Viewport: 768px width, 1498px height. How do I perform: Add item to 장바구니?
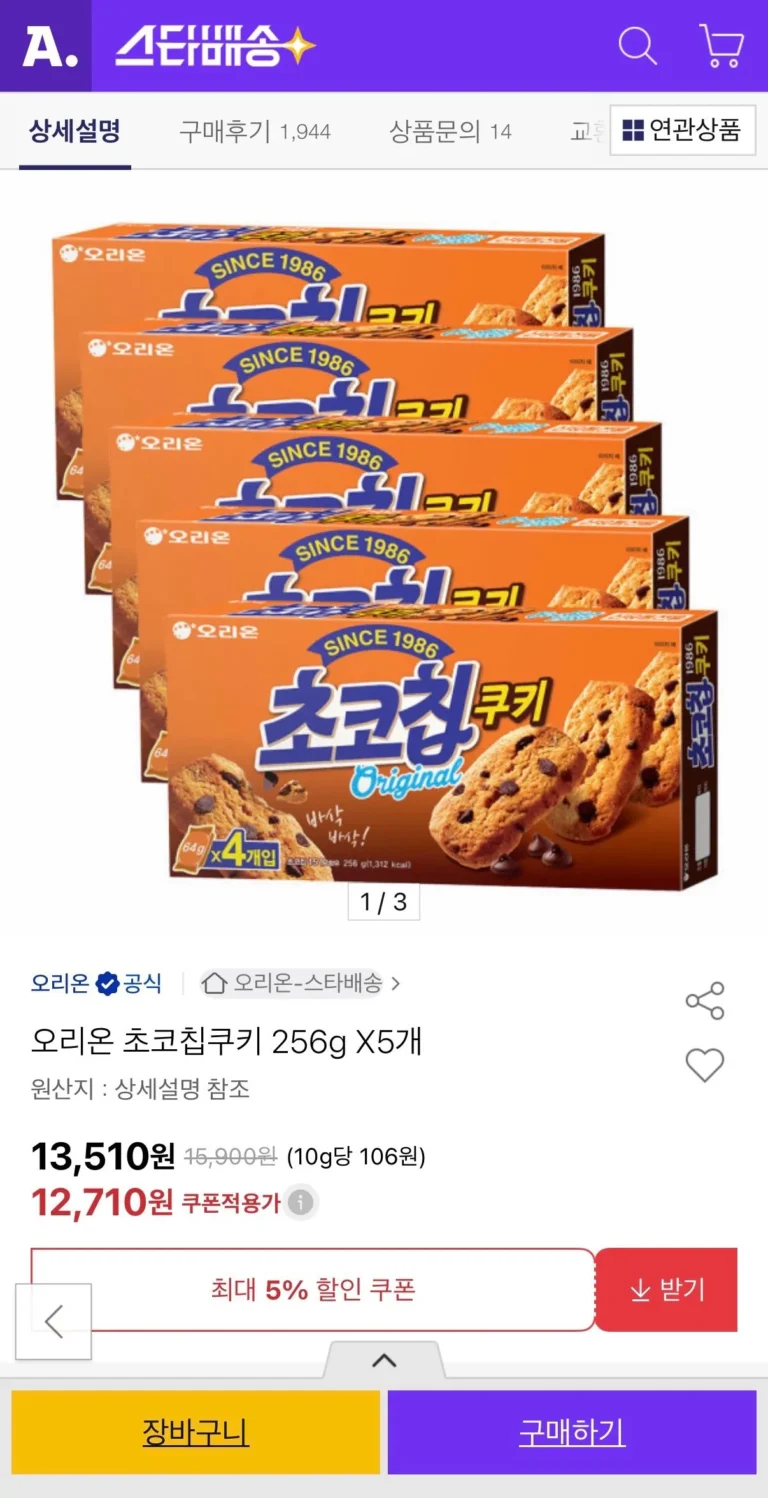coord(196,1432)
